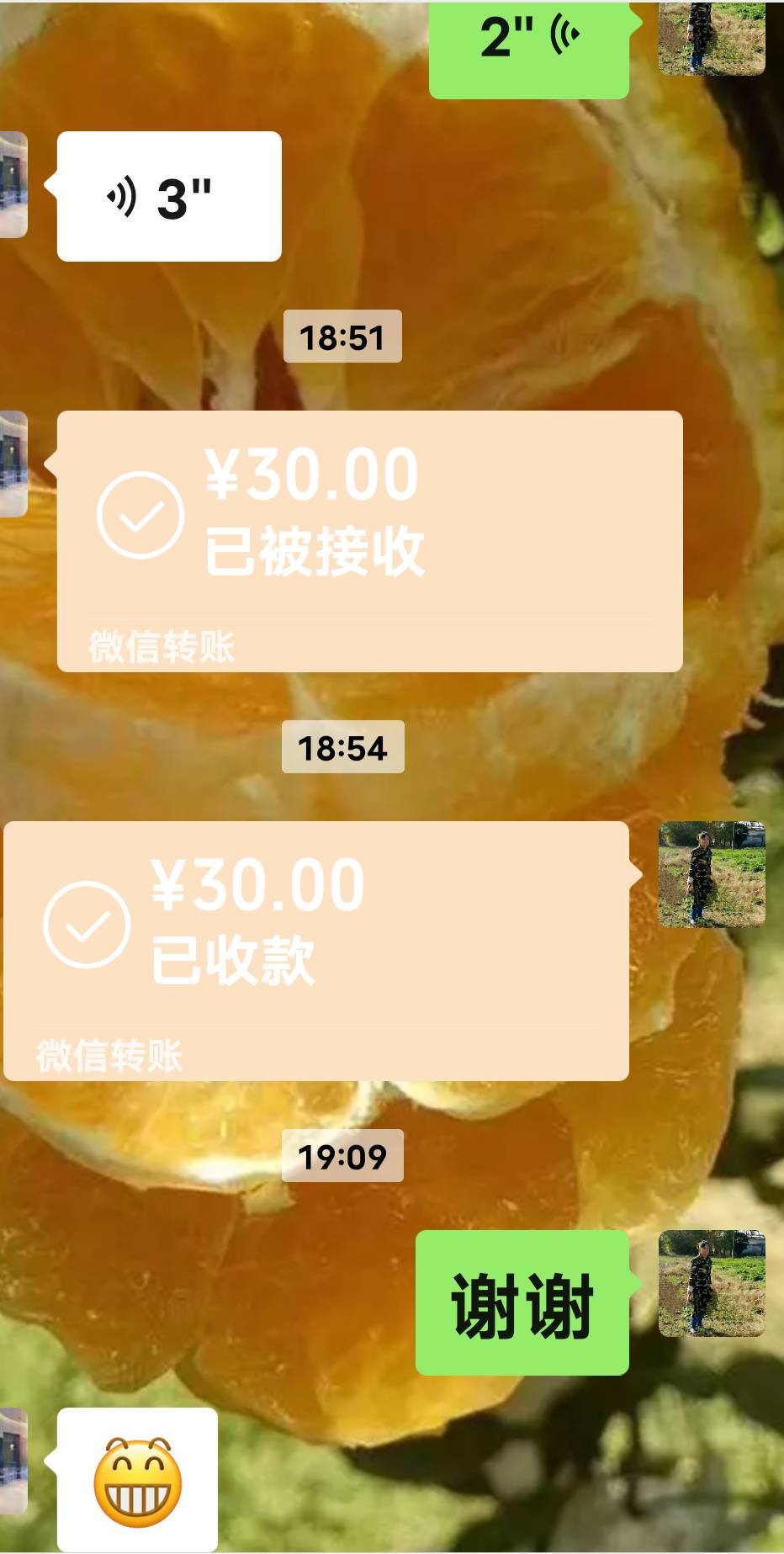
Task: Open the ¥30.00 已收款 transfer card
Action: (316, 951)
